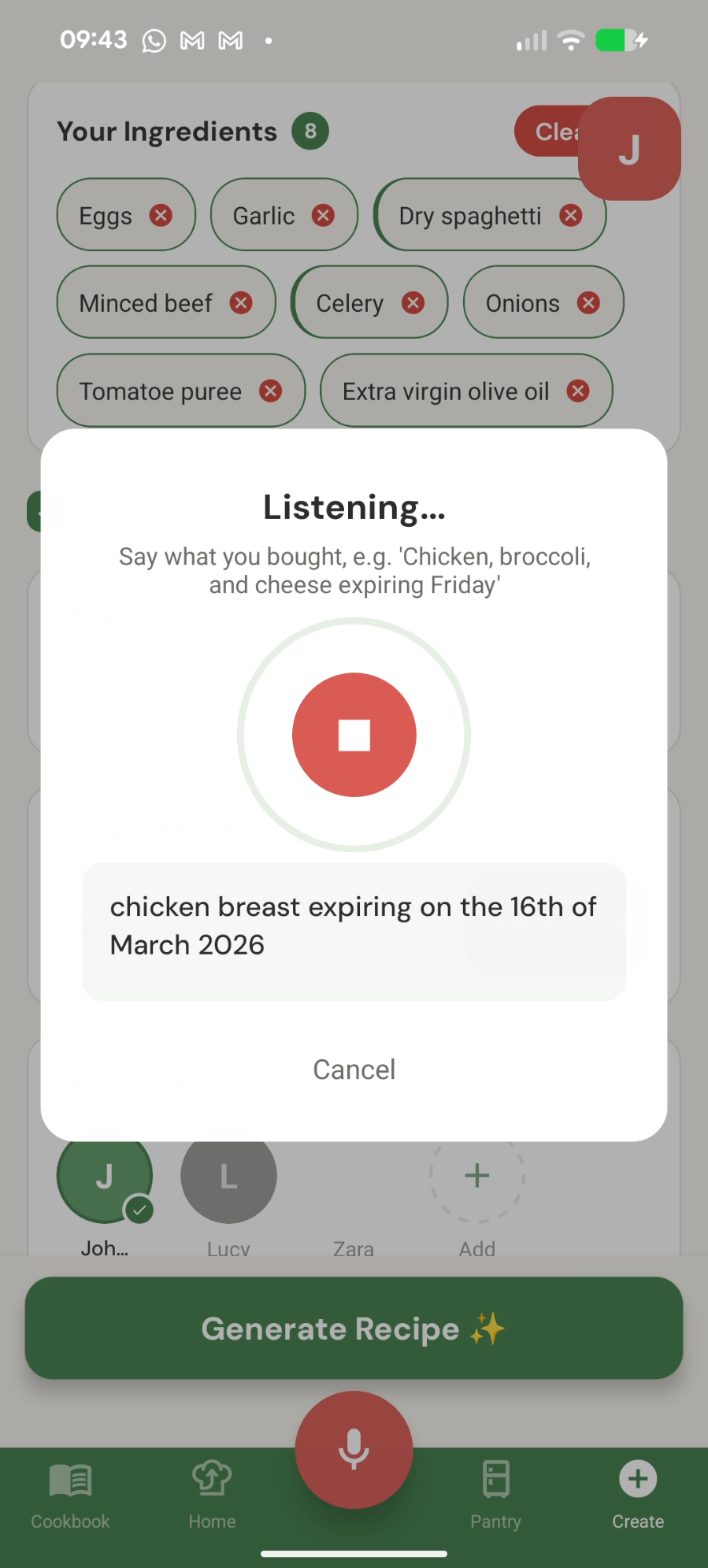Stop the voice recording
The height and width of the screenshot is (1568, 708).
click(x=354, y=734)
